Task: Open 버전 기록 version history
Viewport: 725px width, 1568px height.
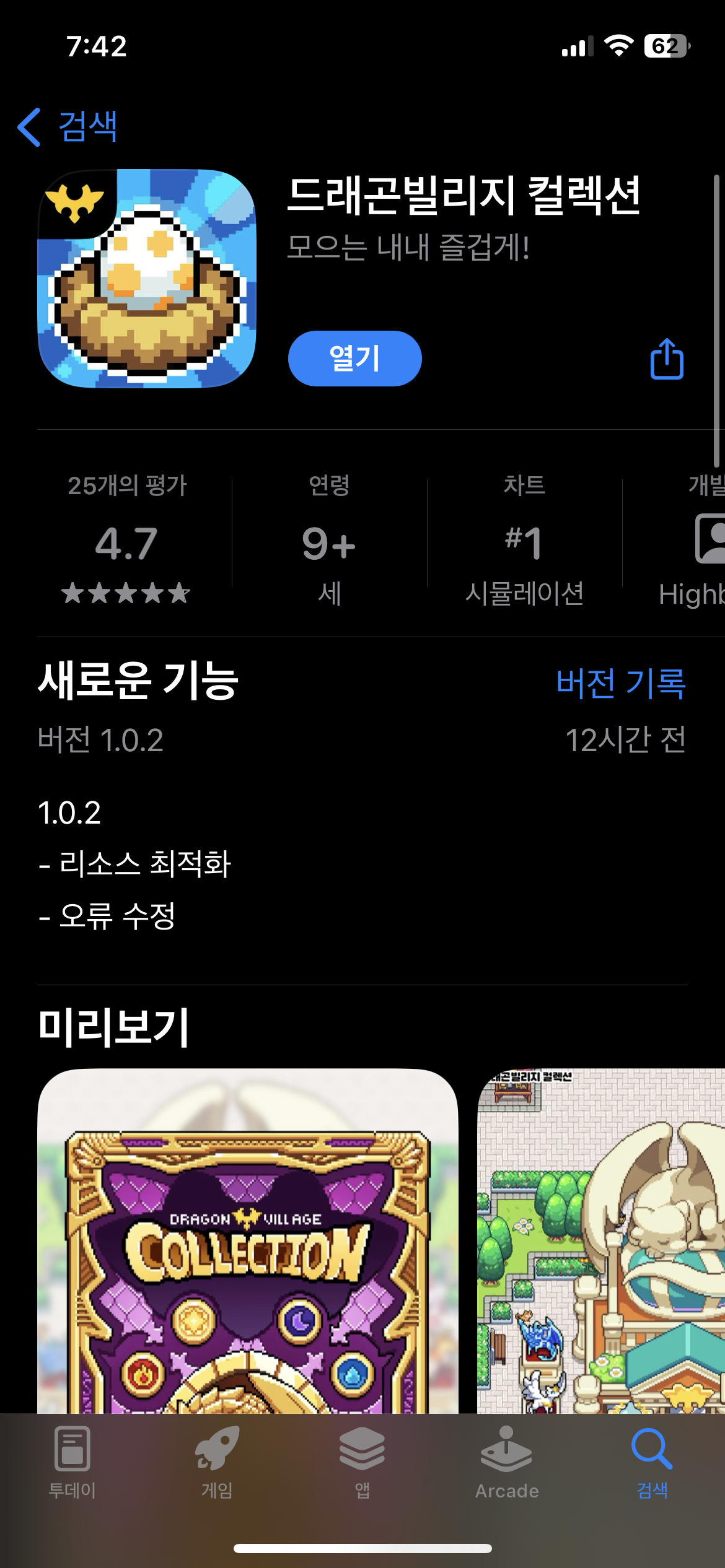Action: point(621,683)
